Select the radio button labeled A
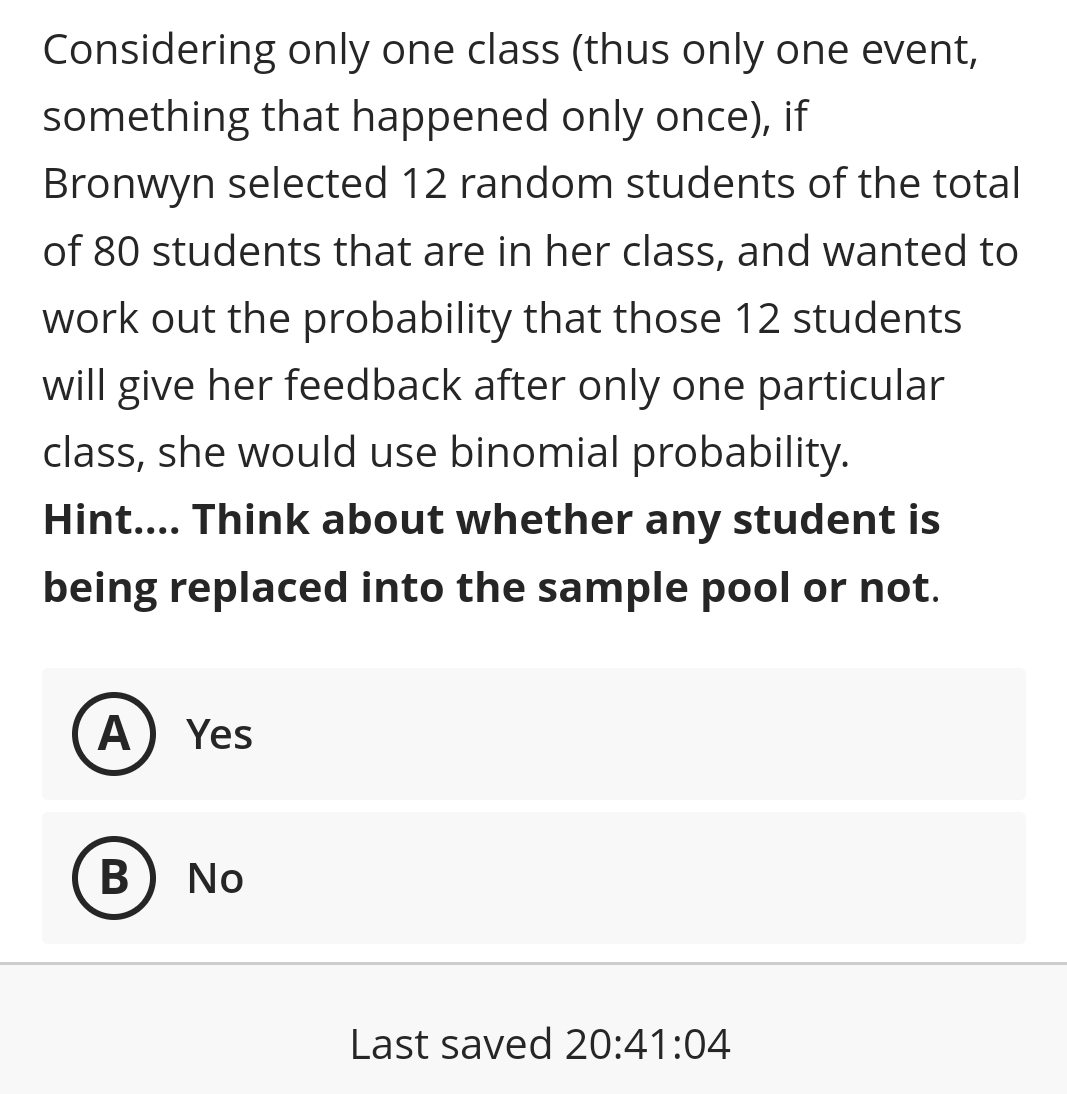 (x=113, y=733)
